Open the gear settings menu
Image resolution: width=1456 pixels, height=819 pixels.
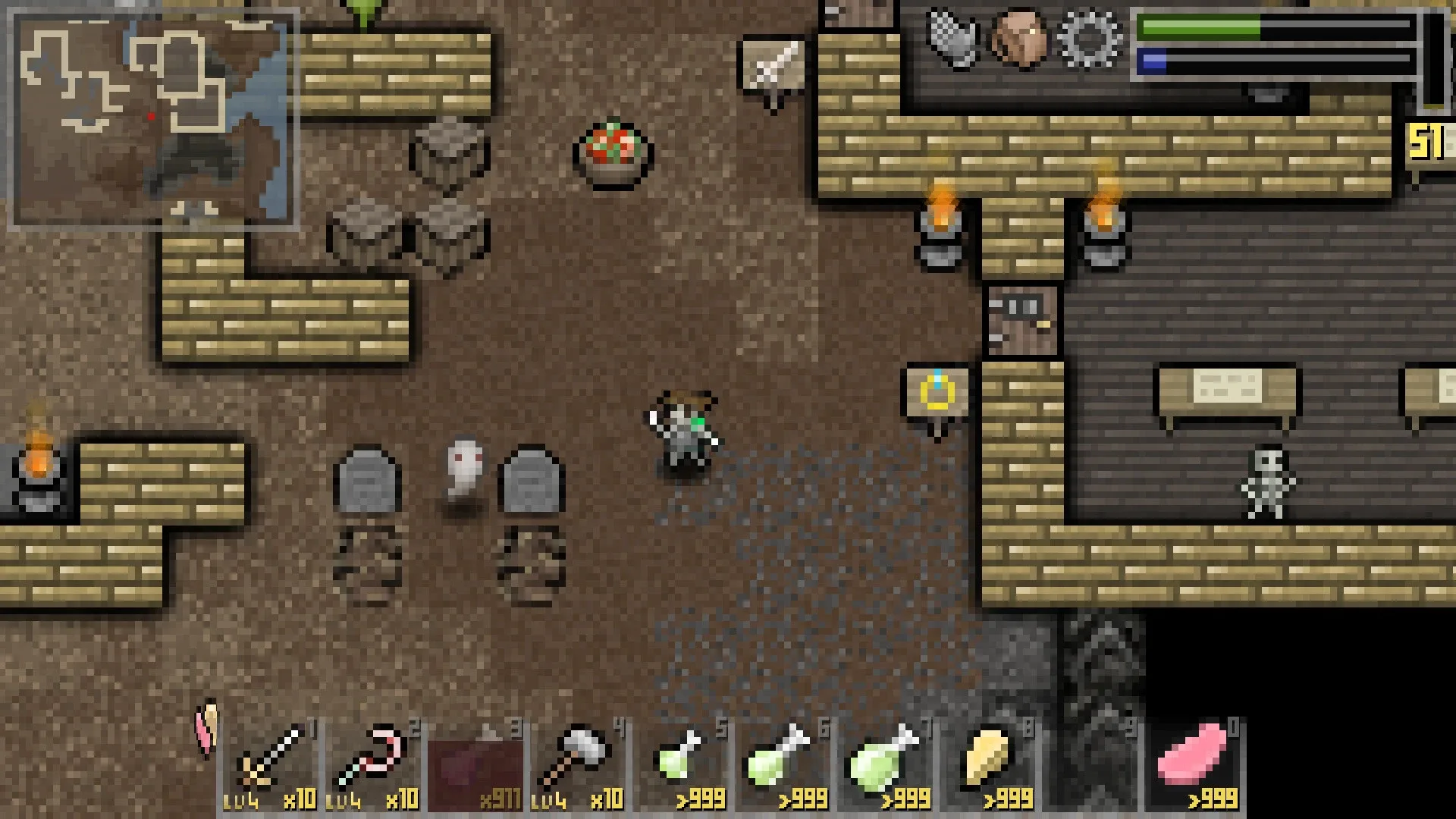coord(1090,38)
